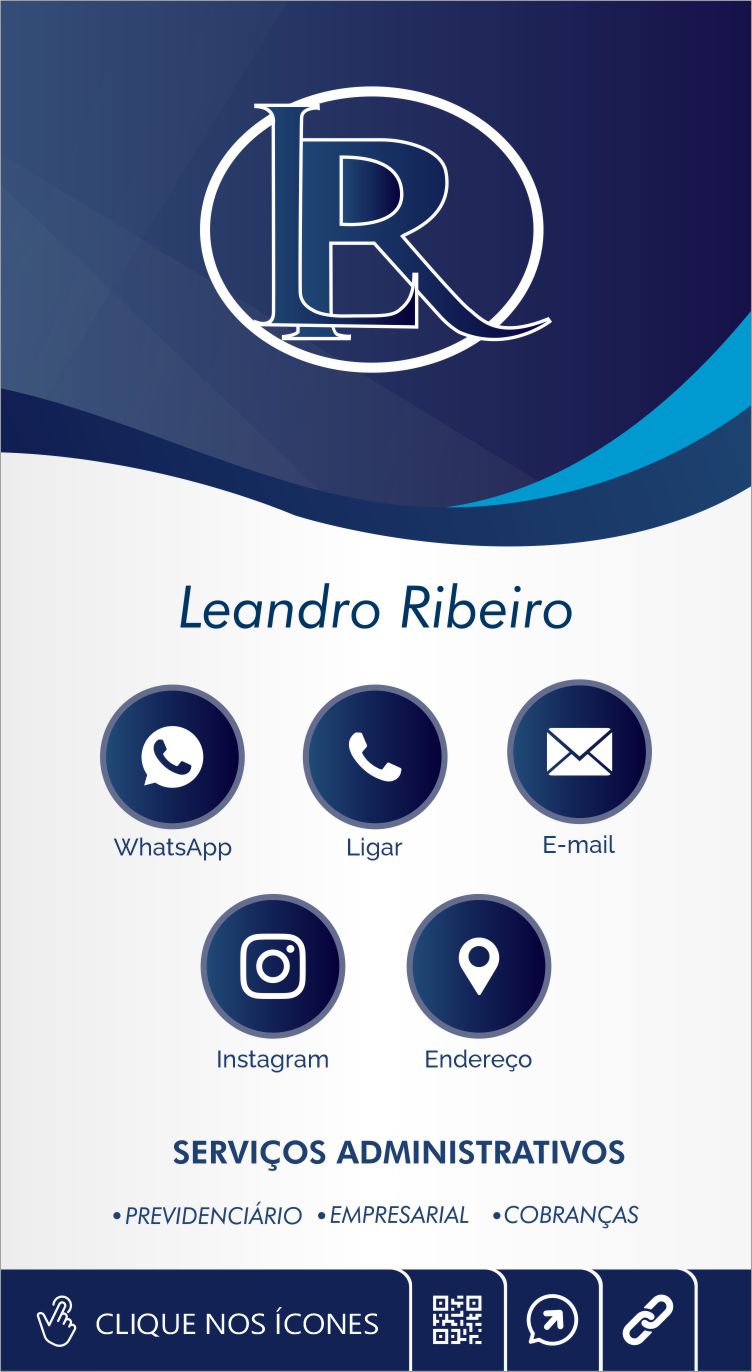This screenshot has width=752, height=1372.
Task: Open the chain link icon in bottom bar
Action: coord(650,1321)
